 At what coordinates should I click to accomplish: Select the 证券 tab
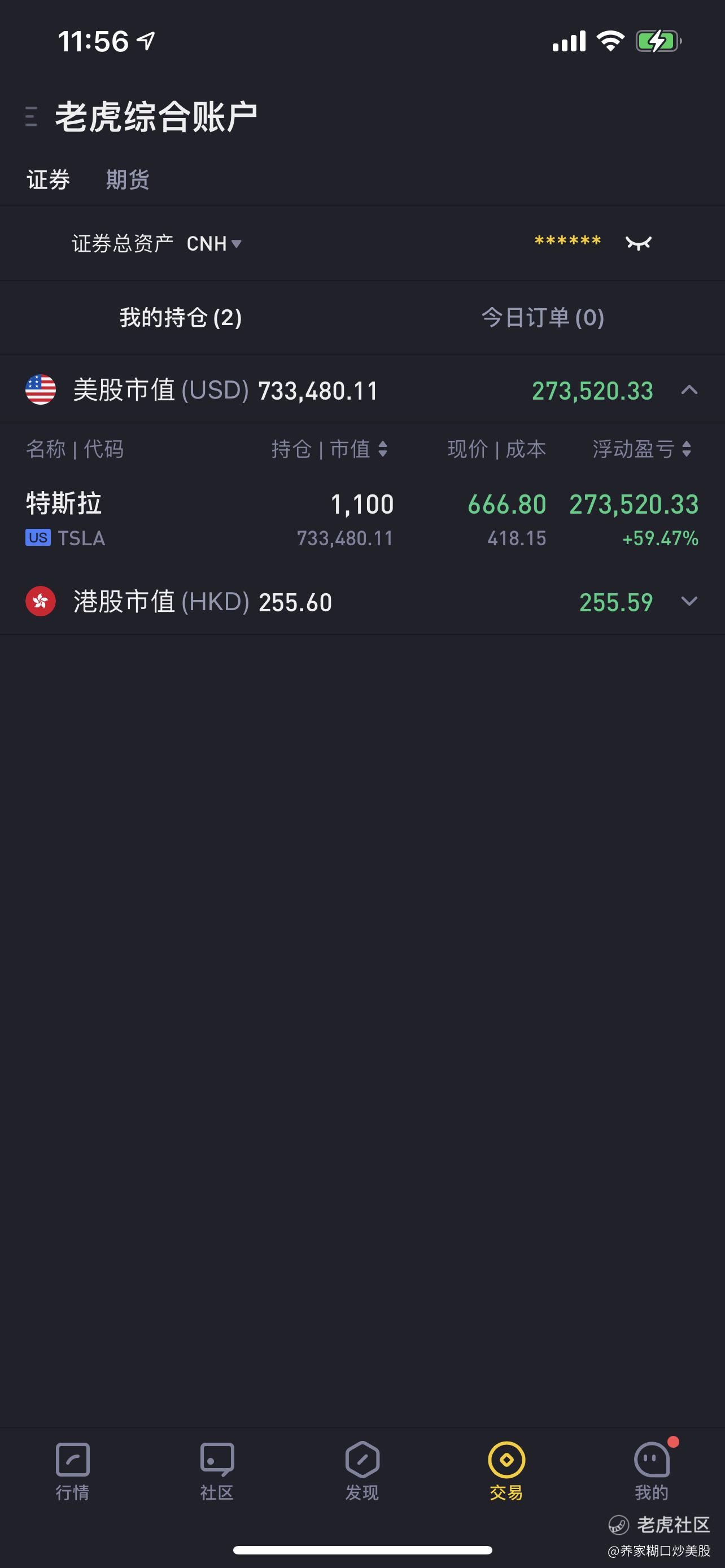click(49, 179)
